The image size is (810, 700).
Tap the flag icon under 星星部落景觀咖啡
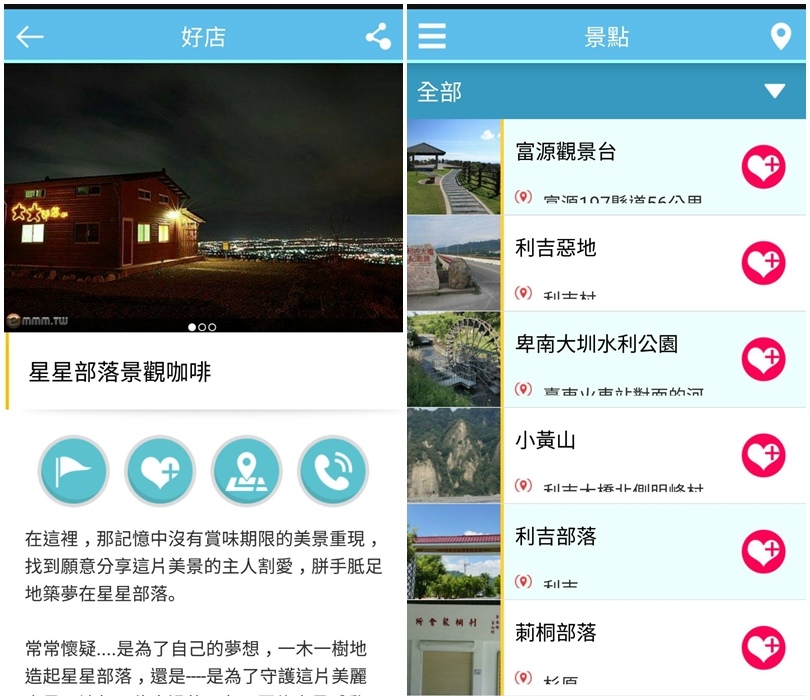(73, 471)
